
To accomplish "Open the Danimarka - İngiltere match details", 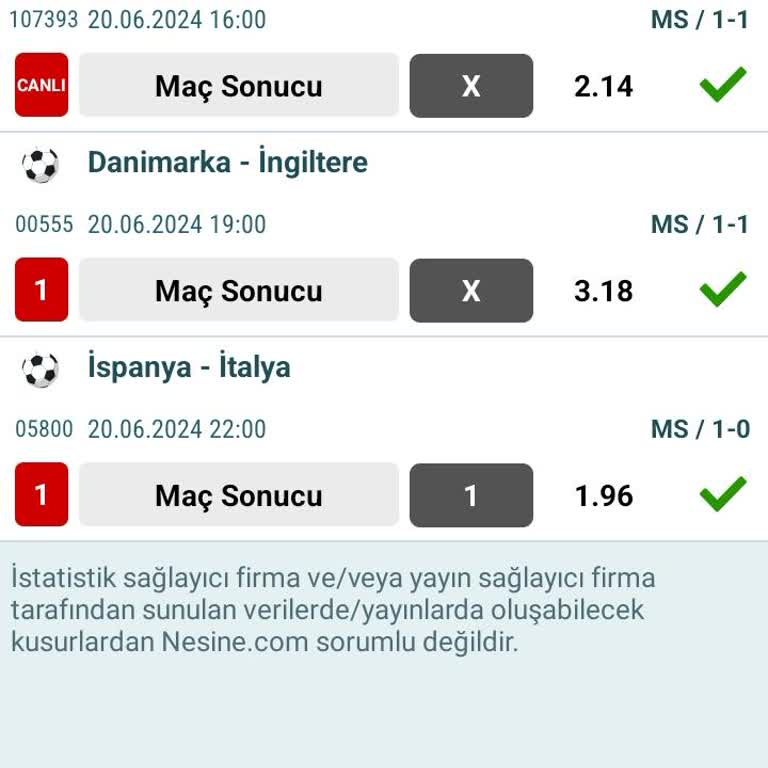I will 227,163.
